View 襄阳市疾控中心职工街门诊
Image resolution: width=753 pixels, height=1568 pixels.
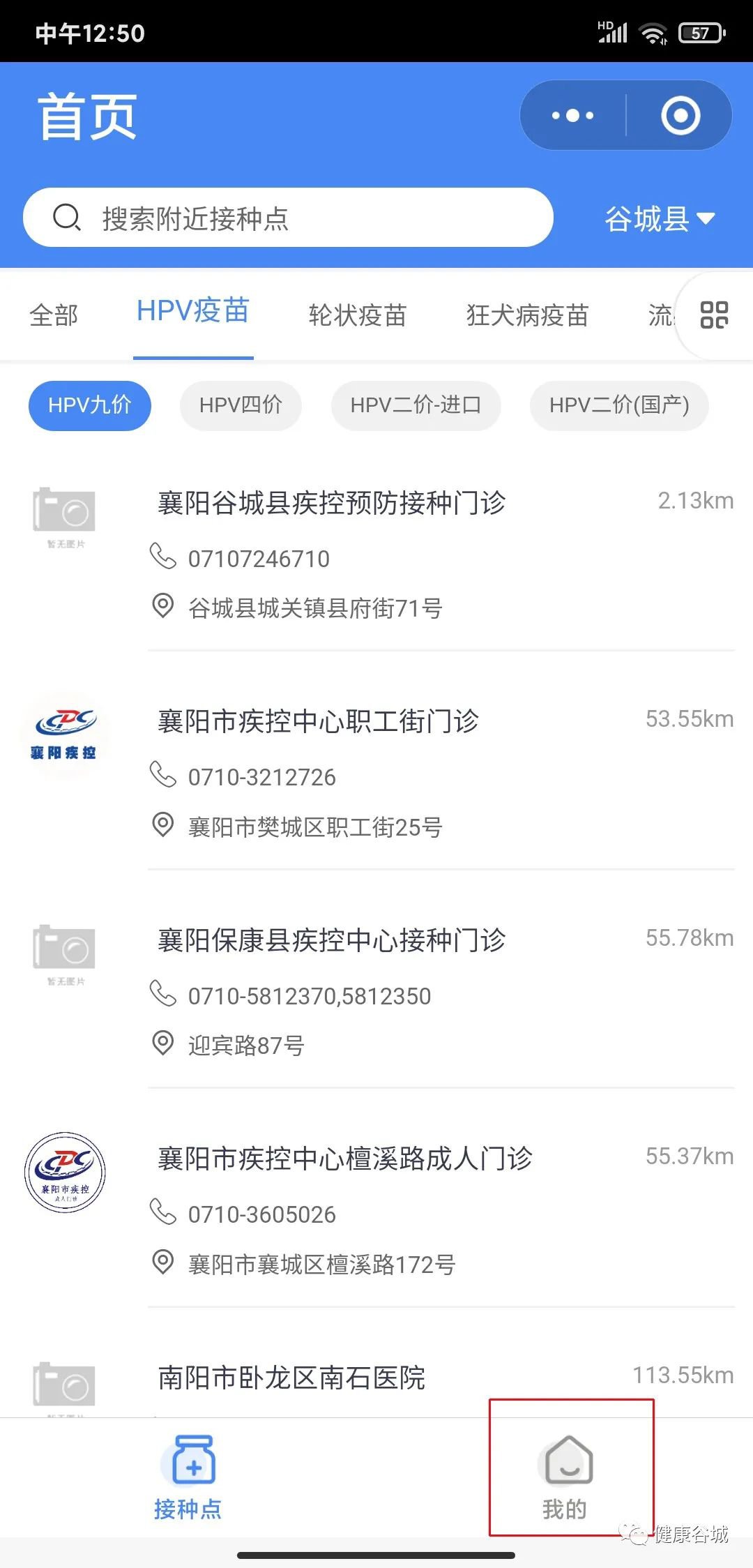point(319,721)
